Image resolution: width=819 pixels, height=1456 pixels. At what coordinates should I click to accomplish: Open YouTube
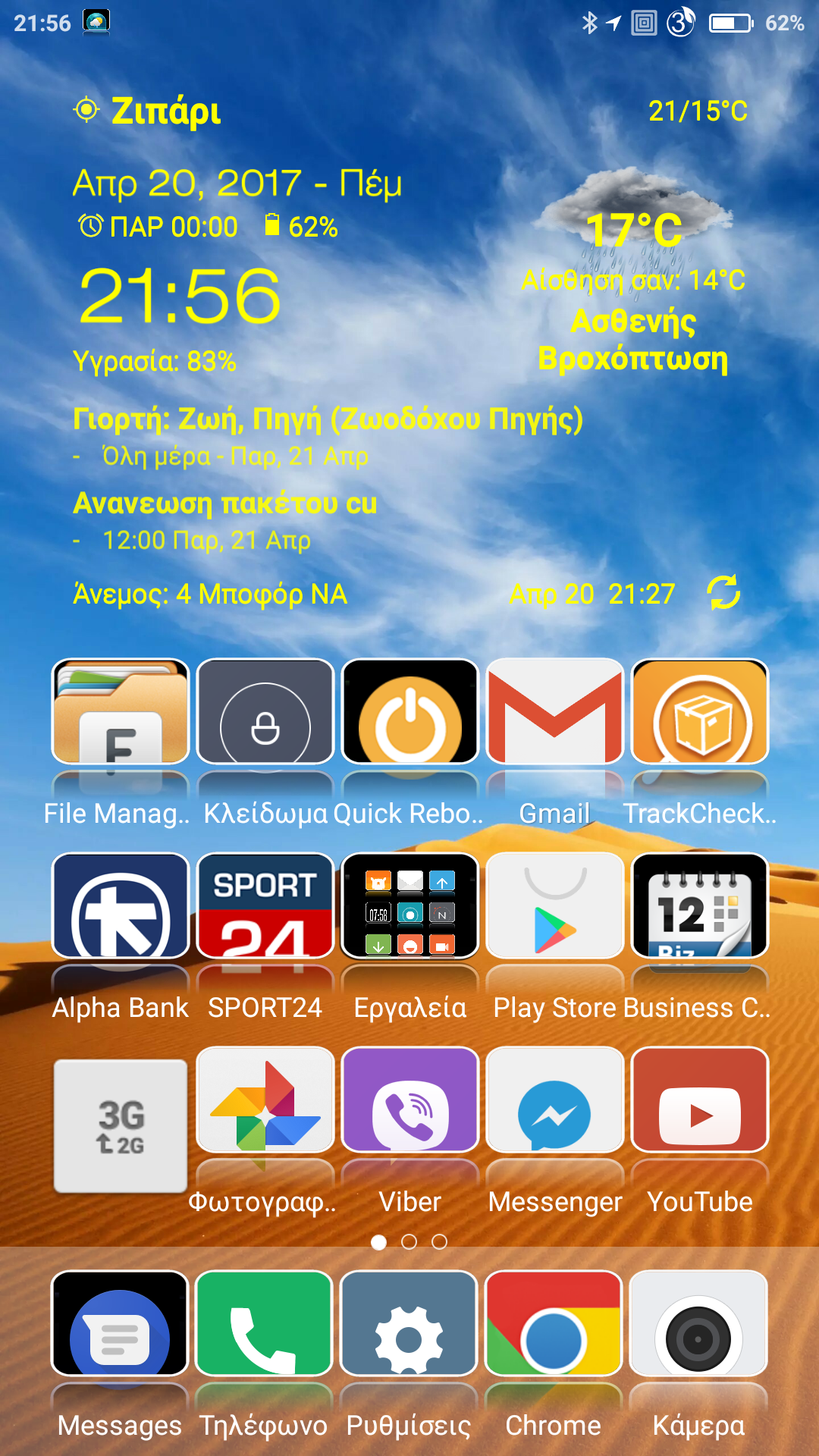pos(699,1100)
